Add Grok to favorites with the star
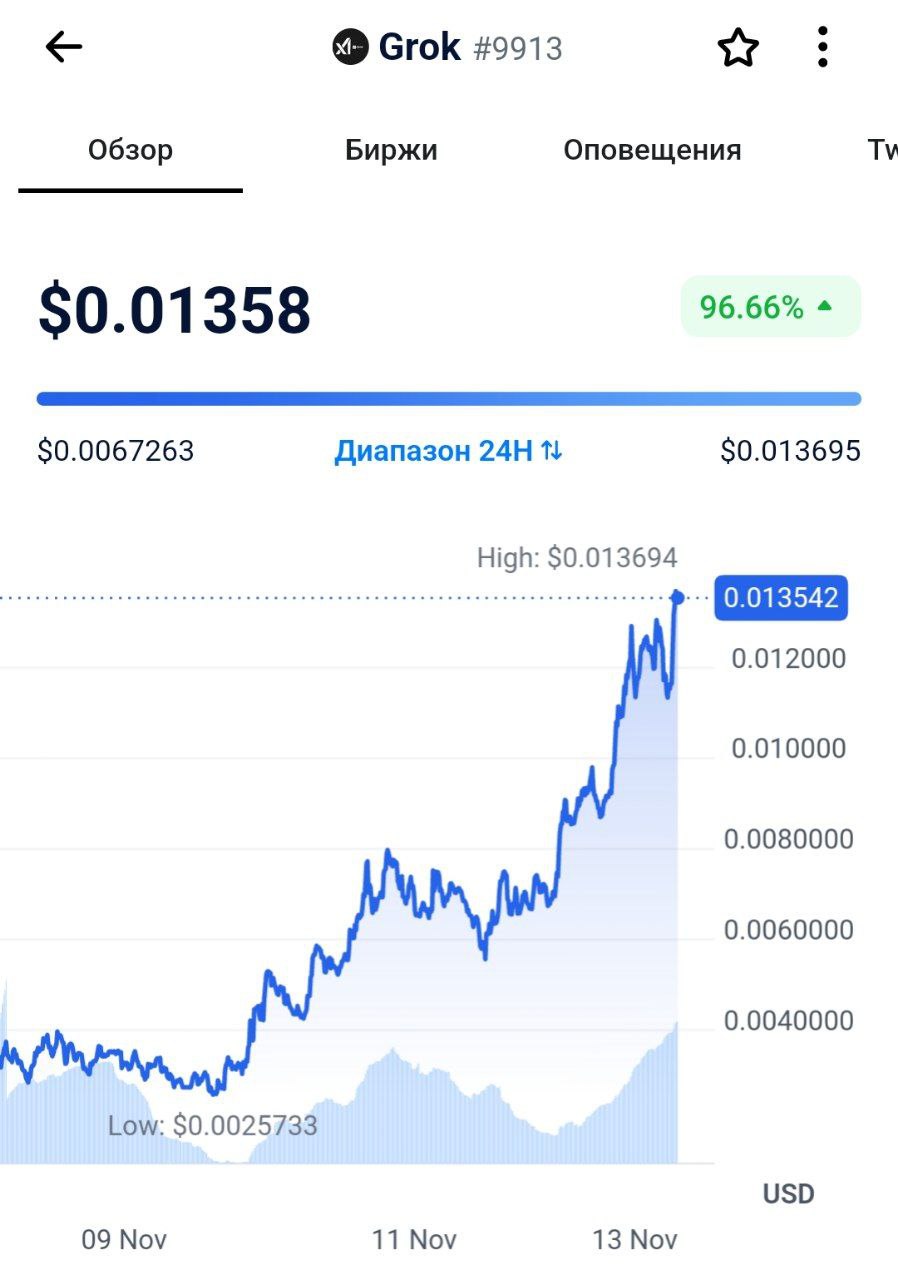 738,47
